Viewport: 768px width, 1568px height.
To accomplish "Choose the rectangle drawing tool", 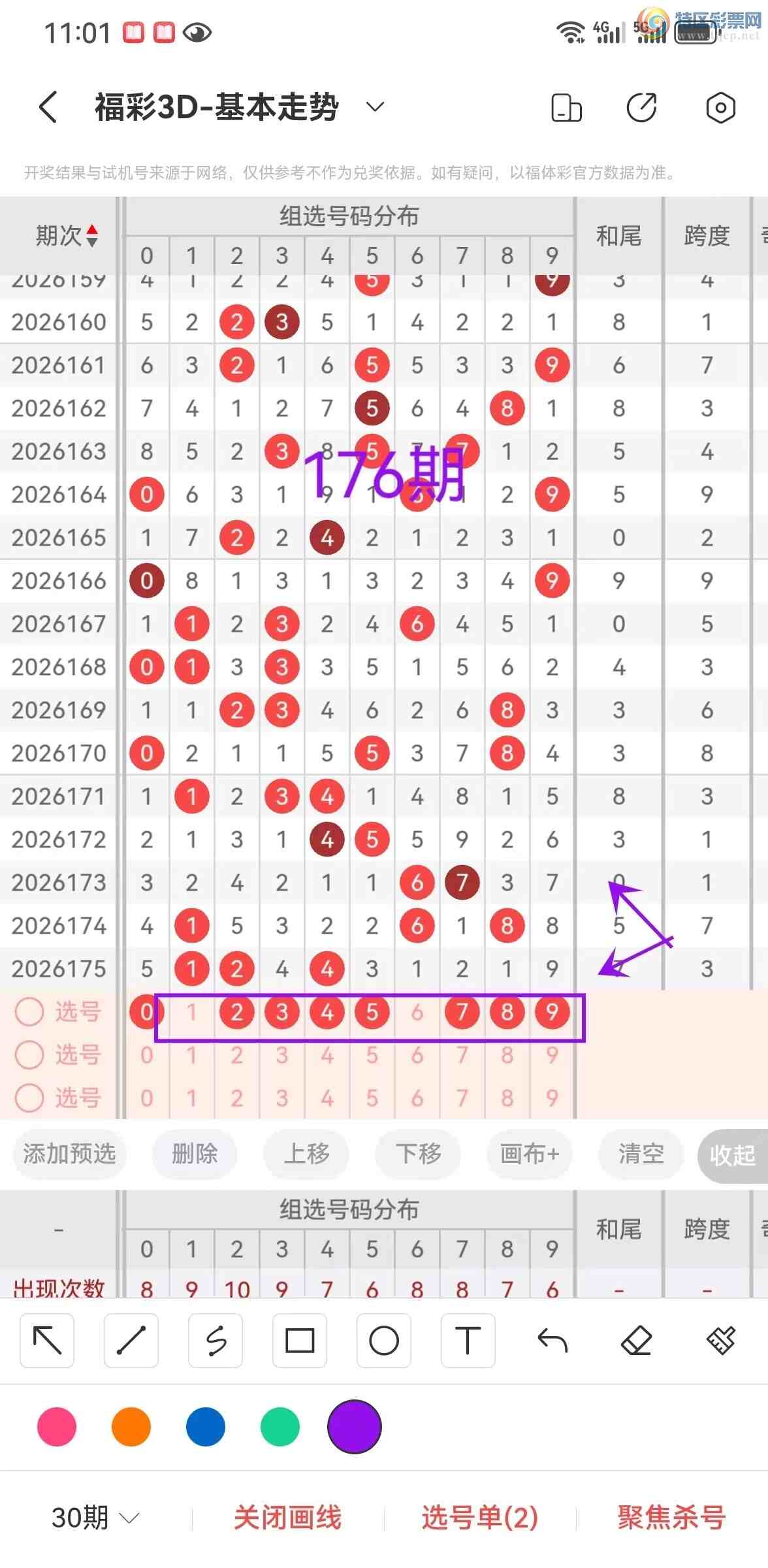I will point(300,1341).
